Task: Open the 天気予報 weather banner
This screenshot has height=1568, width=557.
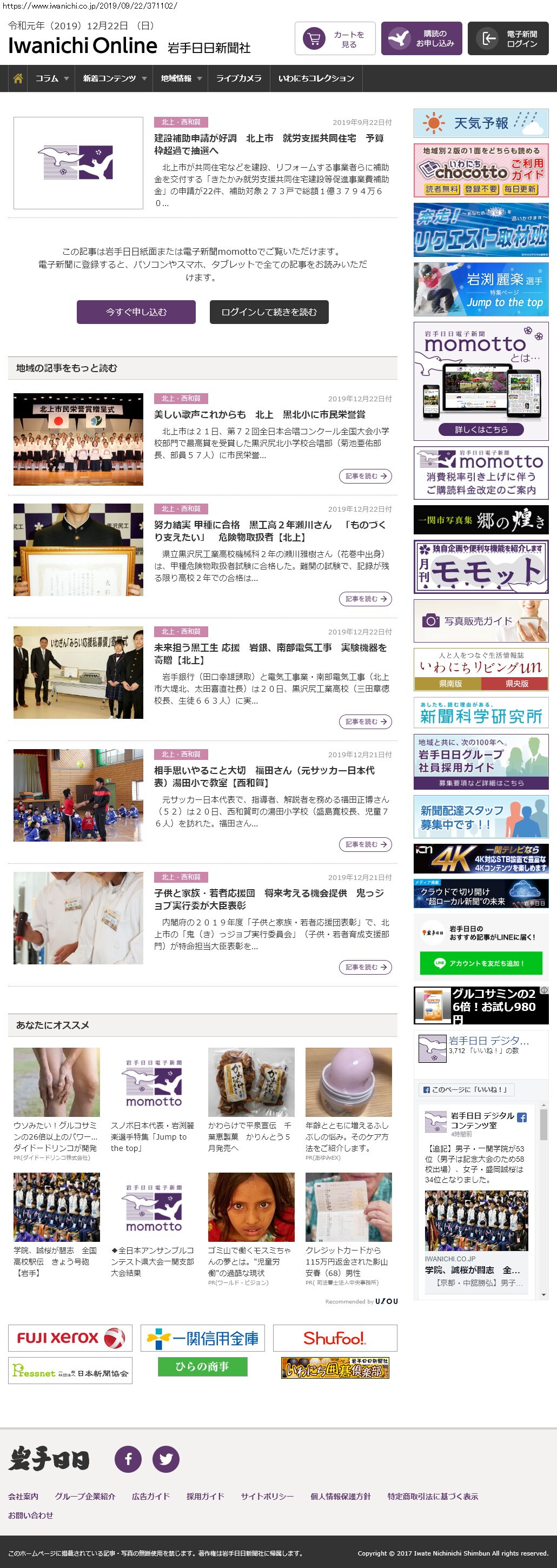Action: point(481,123)
